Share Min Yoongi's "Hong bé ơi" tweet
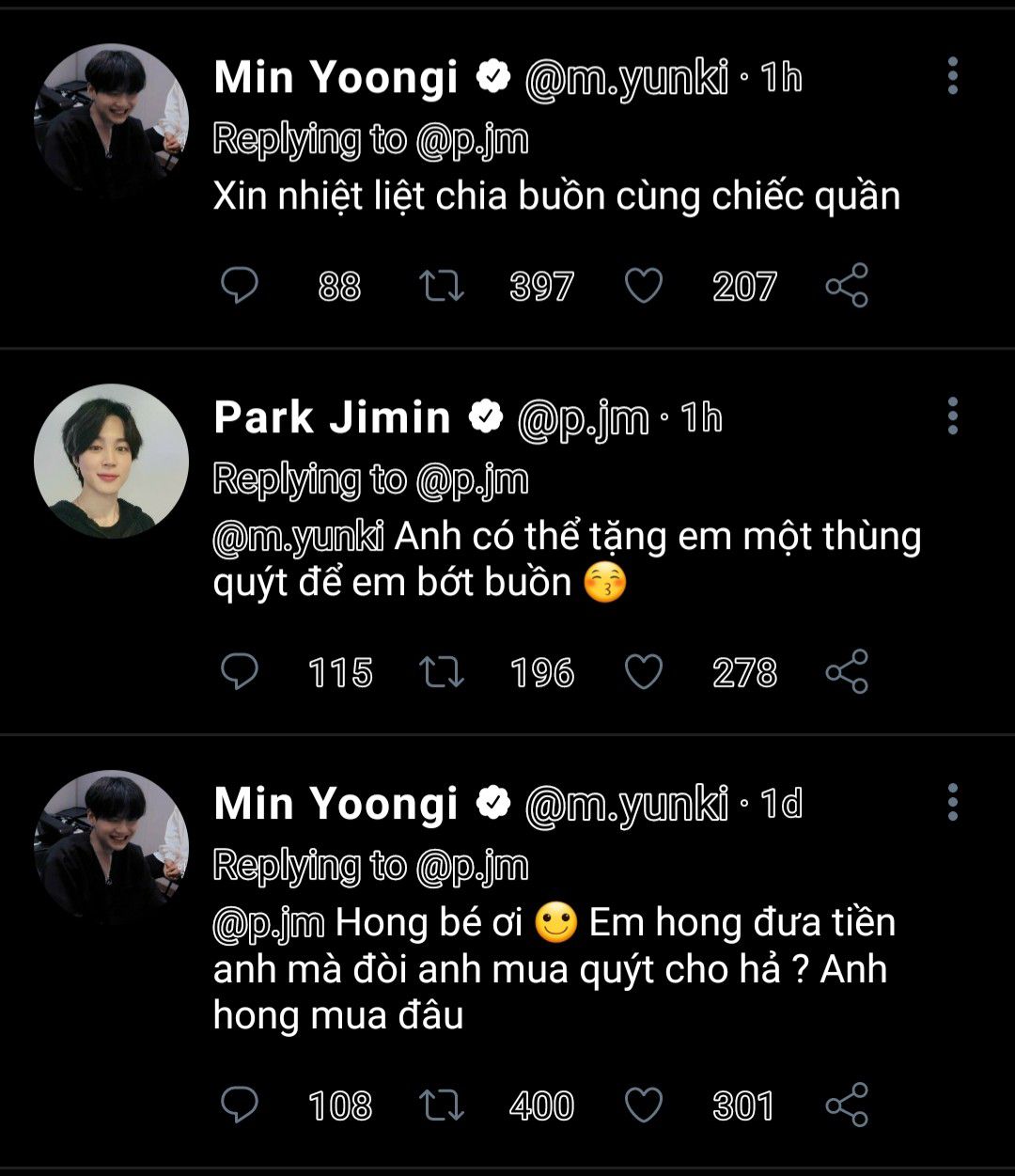 pyautogui.click(x=847, y=1105)
